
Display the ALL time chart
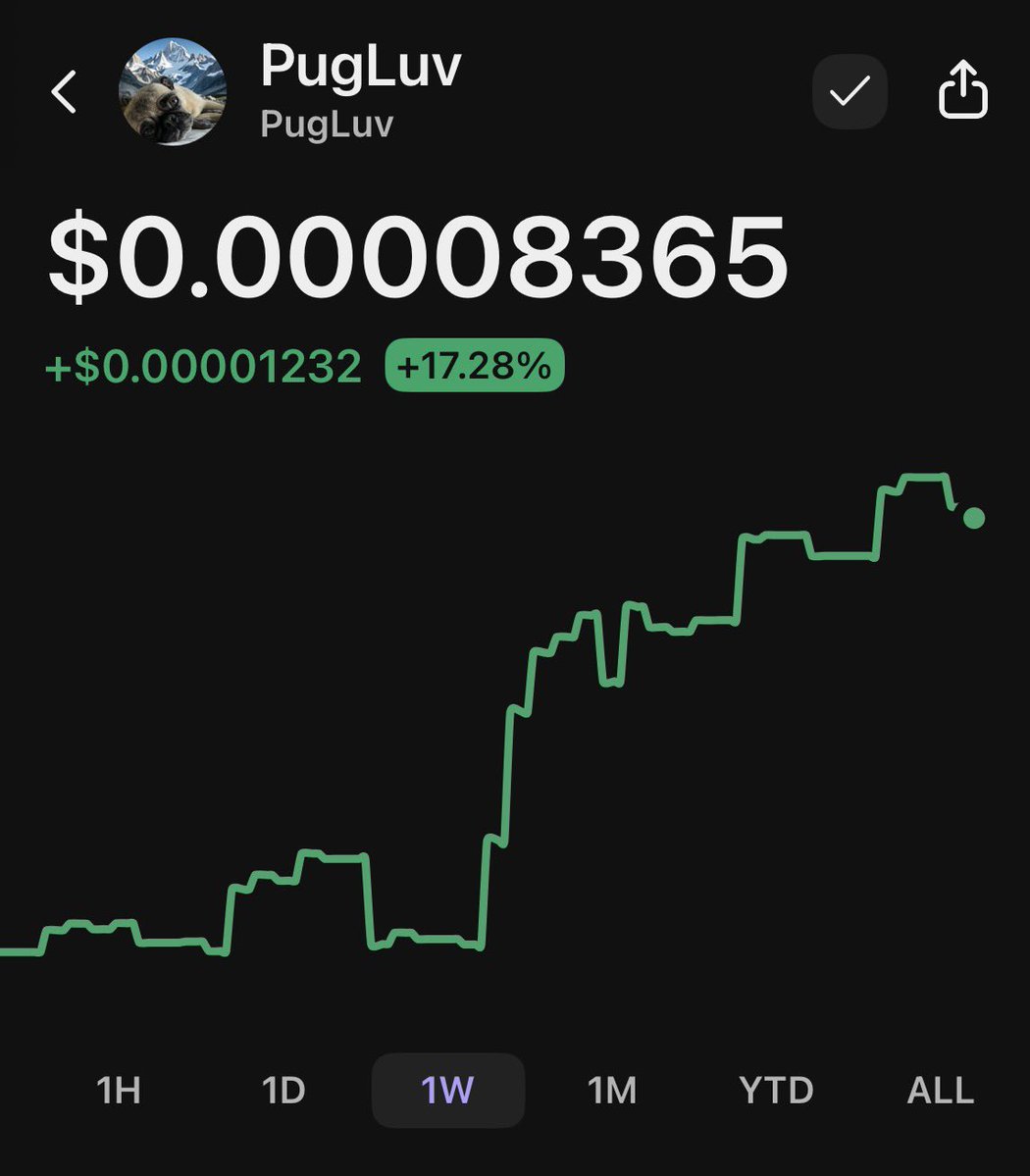tap(940, 1090)
